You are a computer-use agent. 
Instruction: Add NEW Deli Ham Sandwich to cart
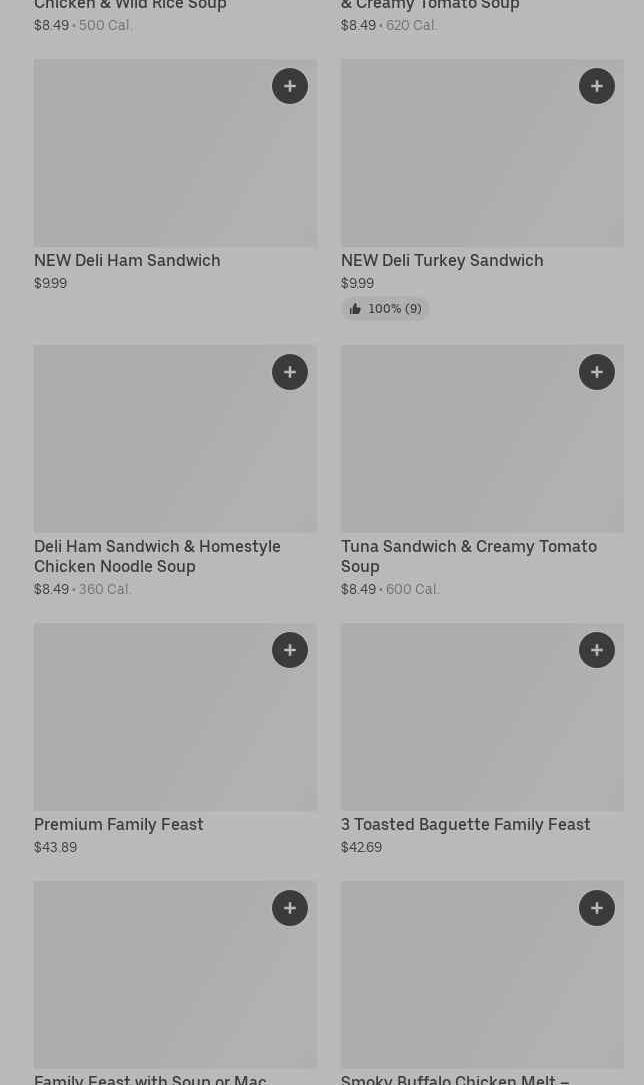(x=290, y=86)
